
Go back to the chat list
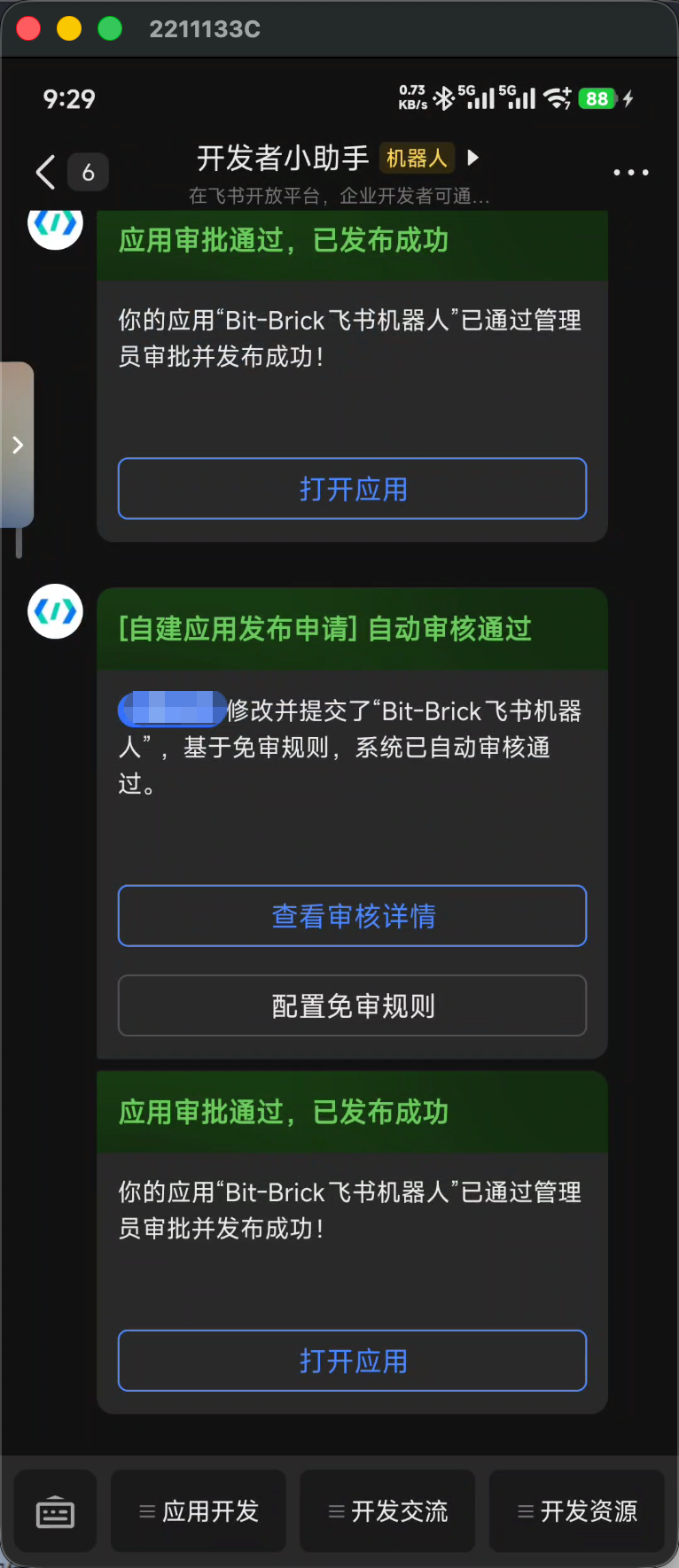[x=46, y=172]
